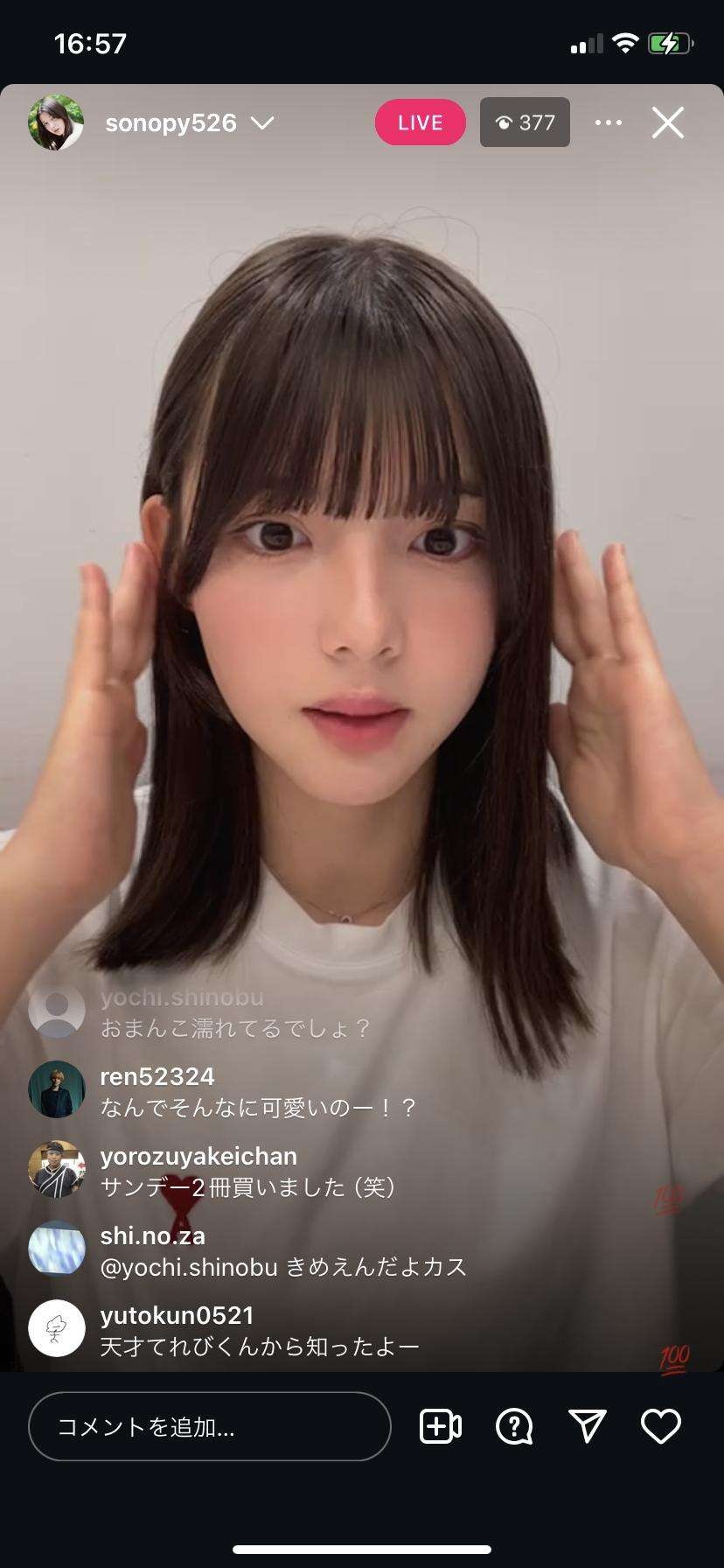Request to join the live video
Screen dimensions: 724x1568
point(441,1426)
